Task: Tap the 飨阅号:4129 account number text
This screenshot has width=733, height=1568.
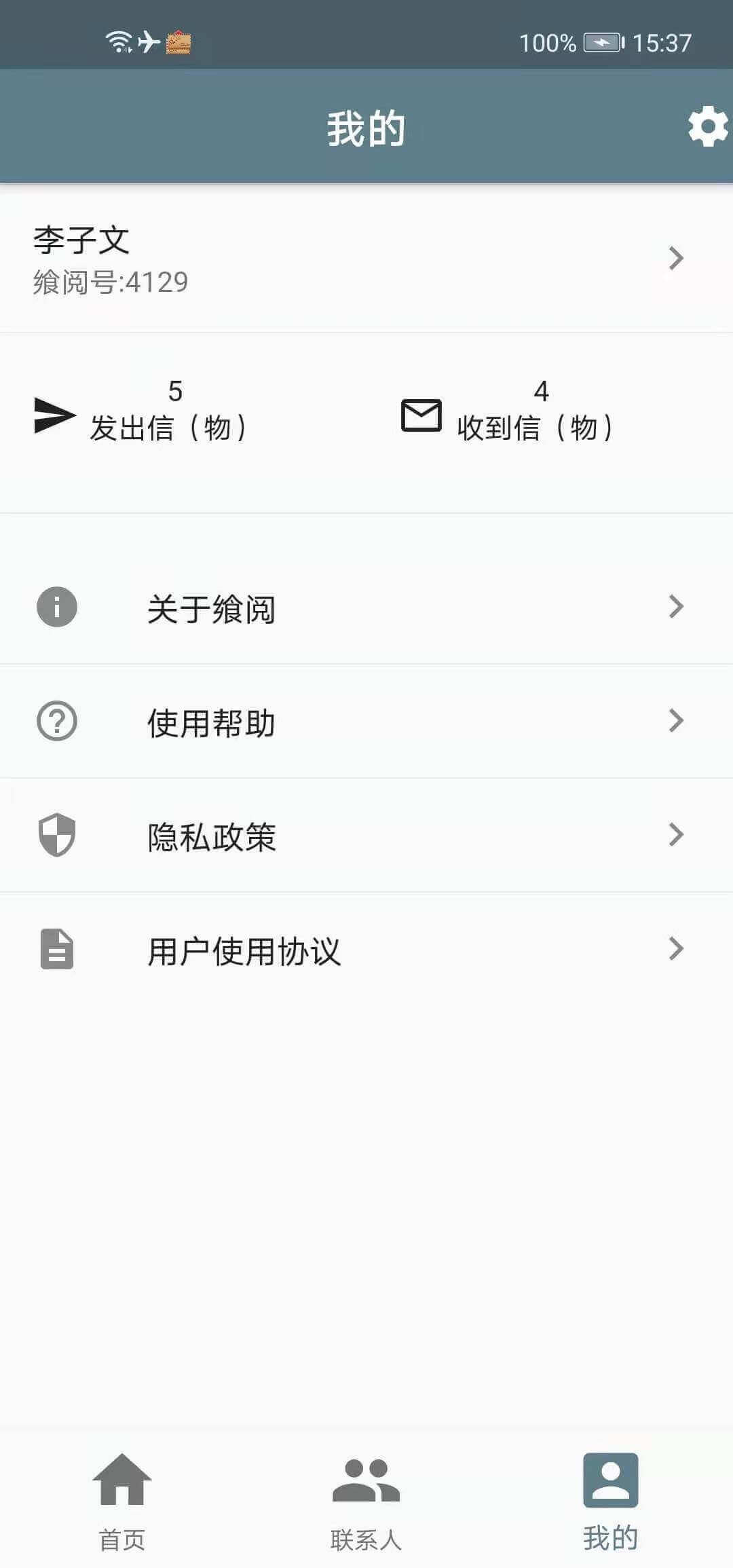Action: (110, 282)
